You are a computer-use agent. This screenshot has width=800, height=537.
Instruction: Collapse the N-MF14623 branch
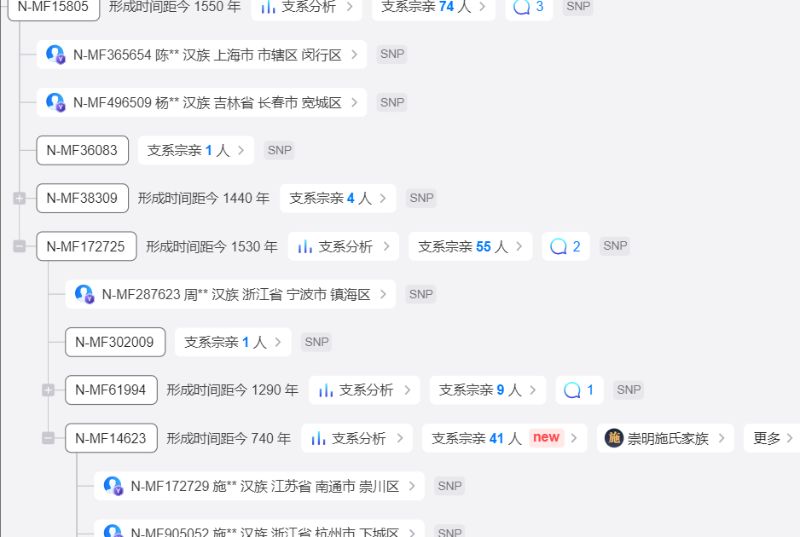[x=48, y=438]
